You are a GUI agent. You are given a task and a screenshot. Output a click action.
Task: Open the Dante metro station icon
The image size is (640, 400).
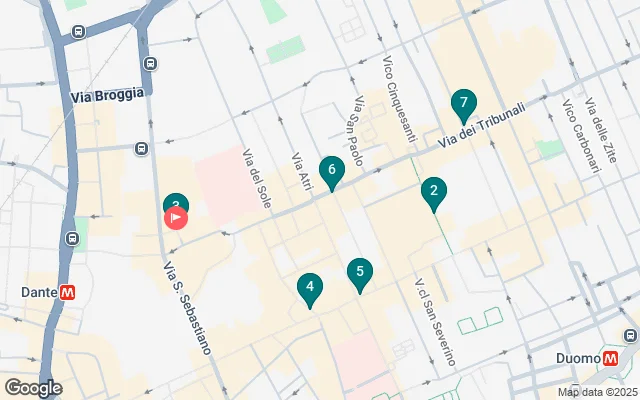pyautogui.click(x=68, y=293)
